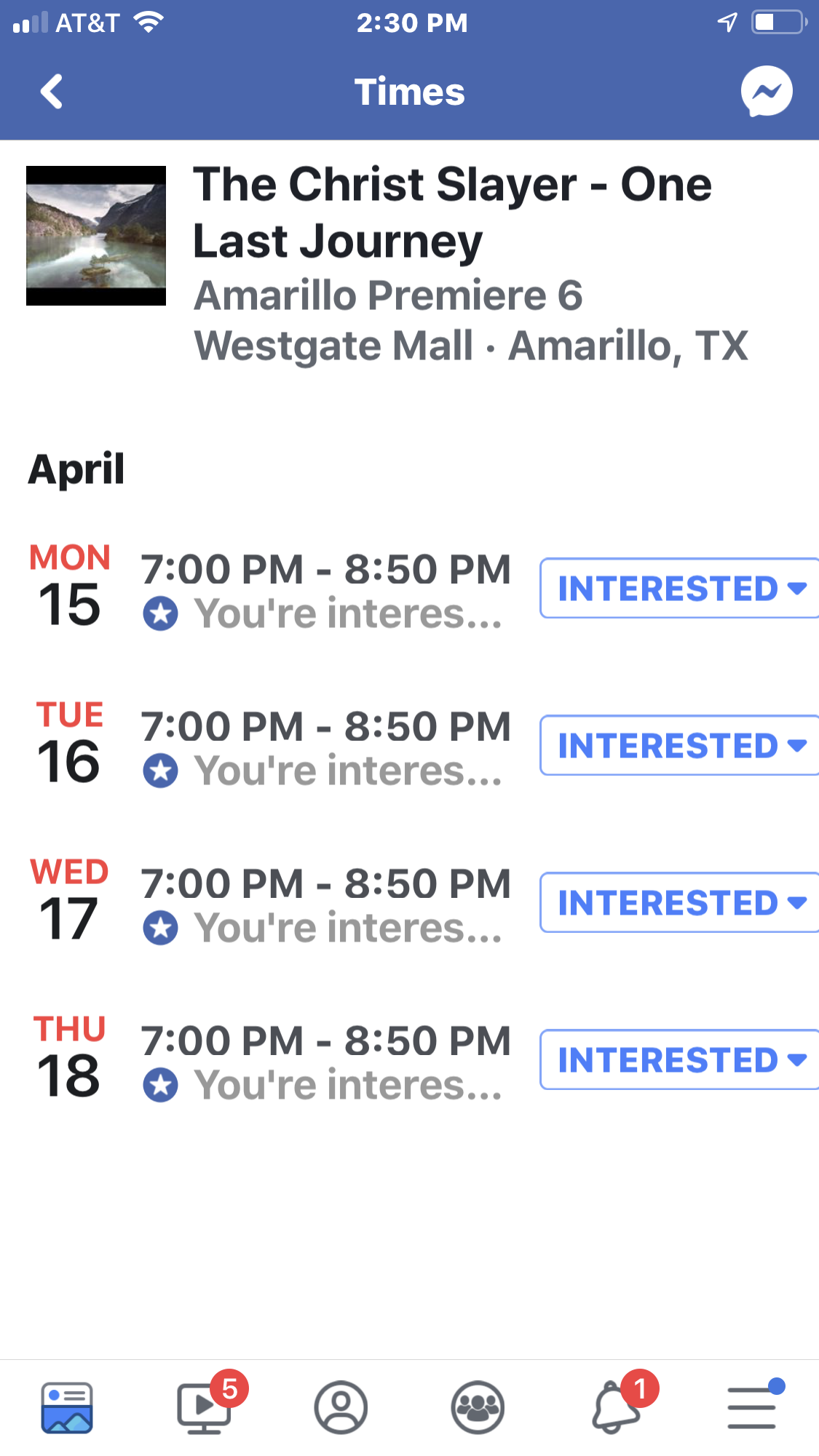Open Watch videos with the 5 badge
The height and width of the screenshot is (1456, 819).
click(205, 1406)
